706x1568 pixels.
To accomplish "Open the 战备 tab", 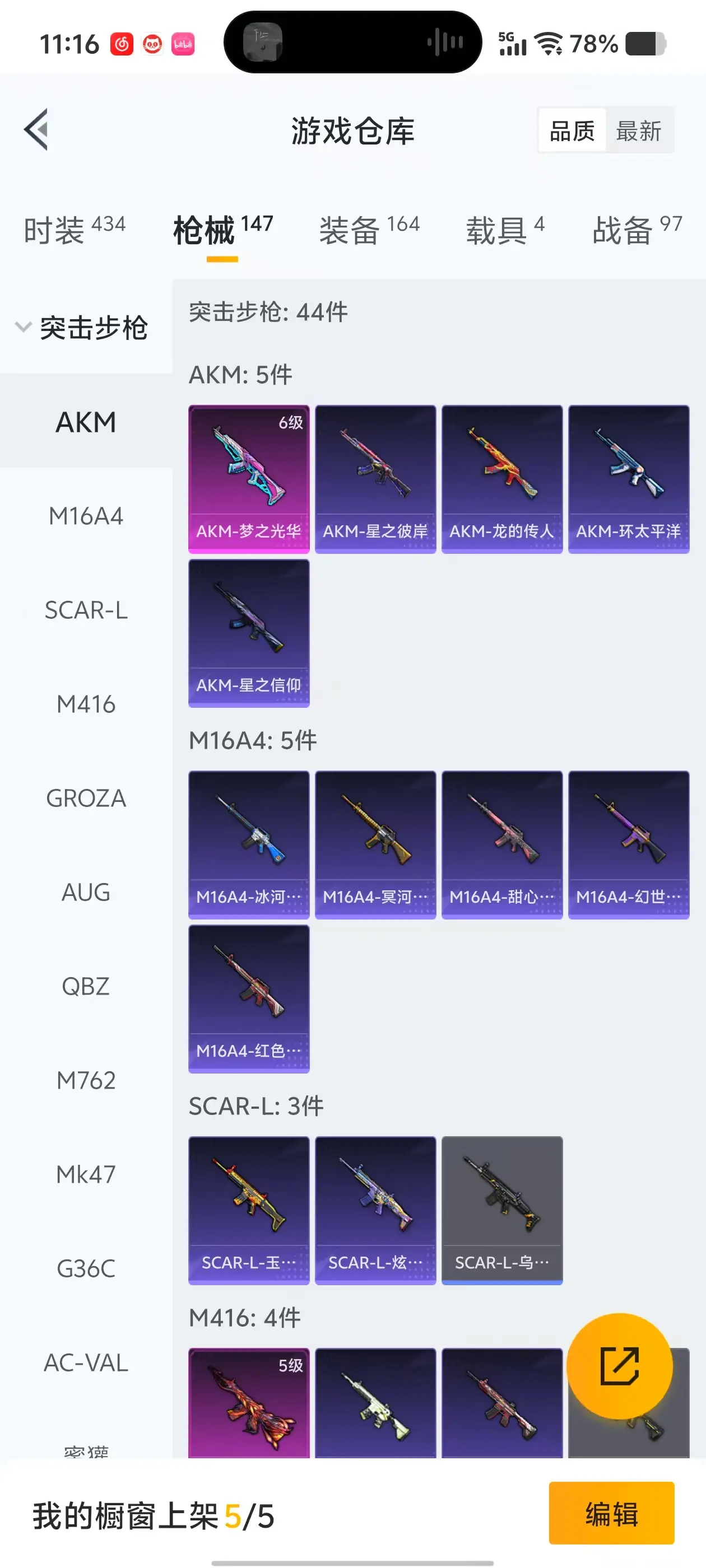I will (x=637, y=230).
